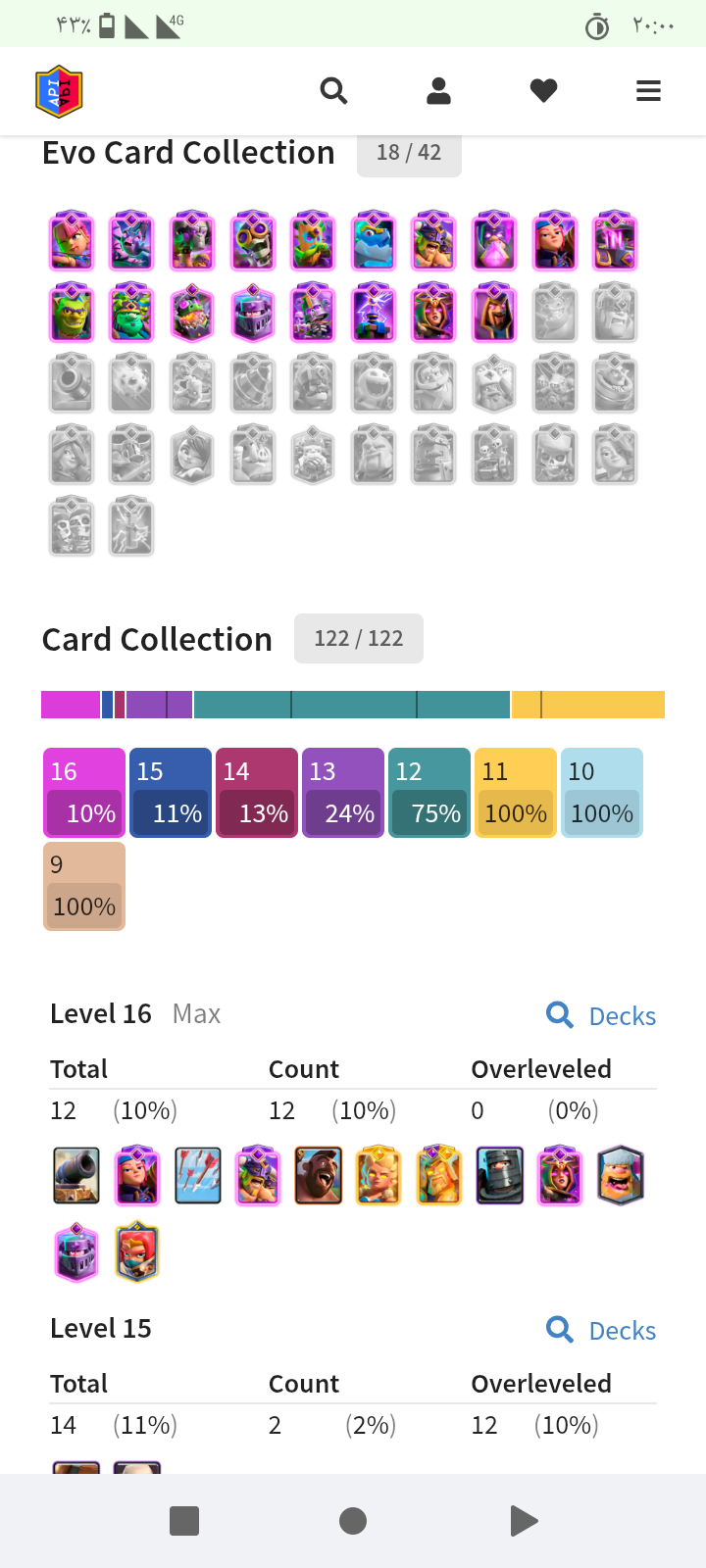The height and width of the screenshot is (1568, 706).
Task: Open the Arrows card in Level 16
Action: coord(198,1175)
